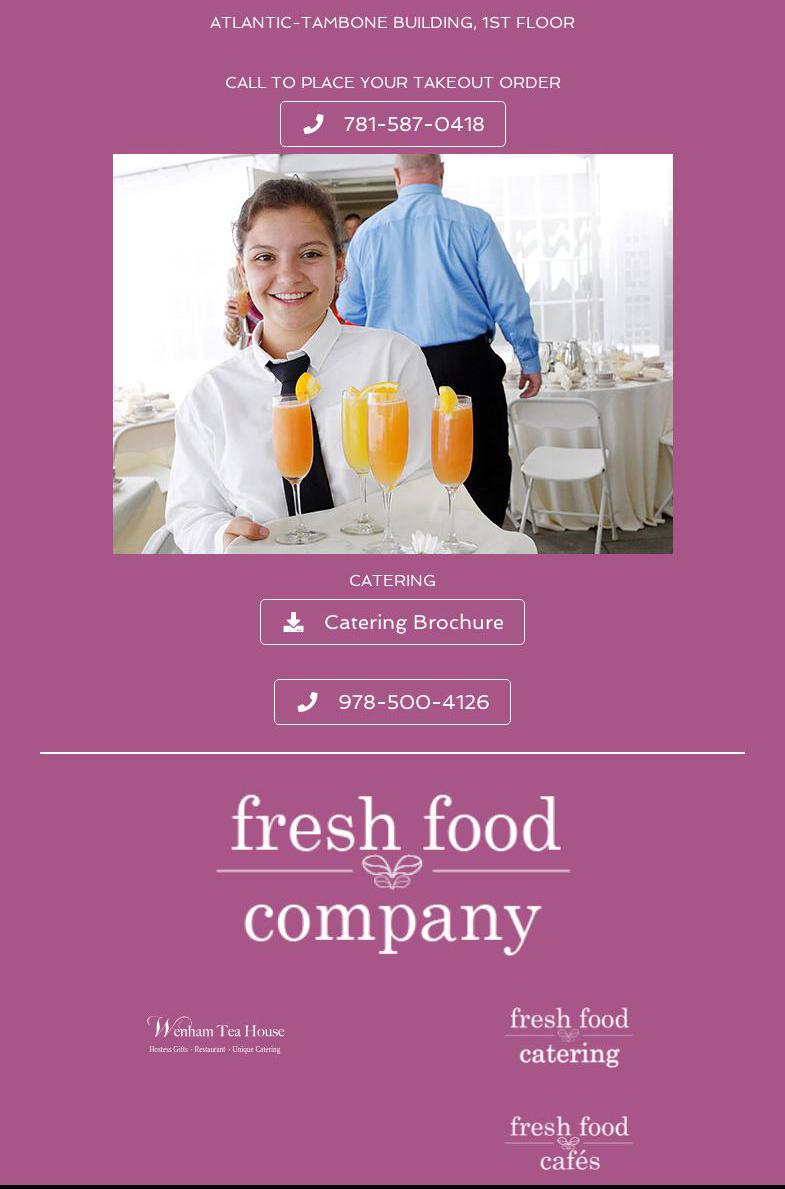The image size is (785, 1189).
Task: Call 781-587-0418 for a takeout order
Action: click(392, 124)
